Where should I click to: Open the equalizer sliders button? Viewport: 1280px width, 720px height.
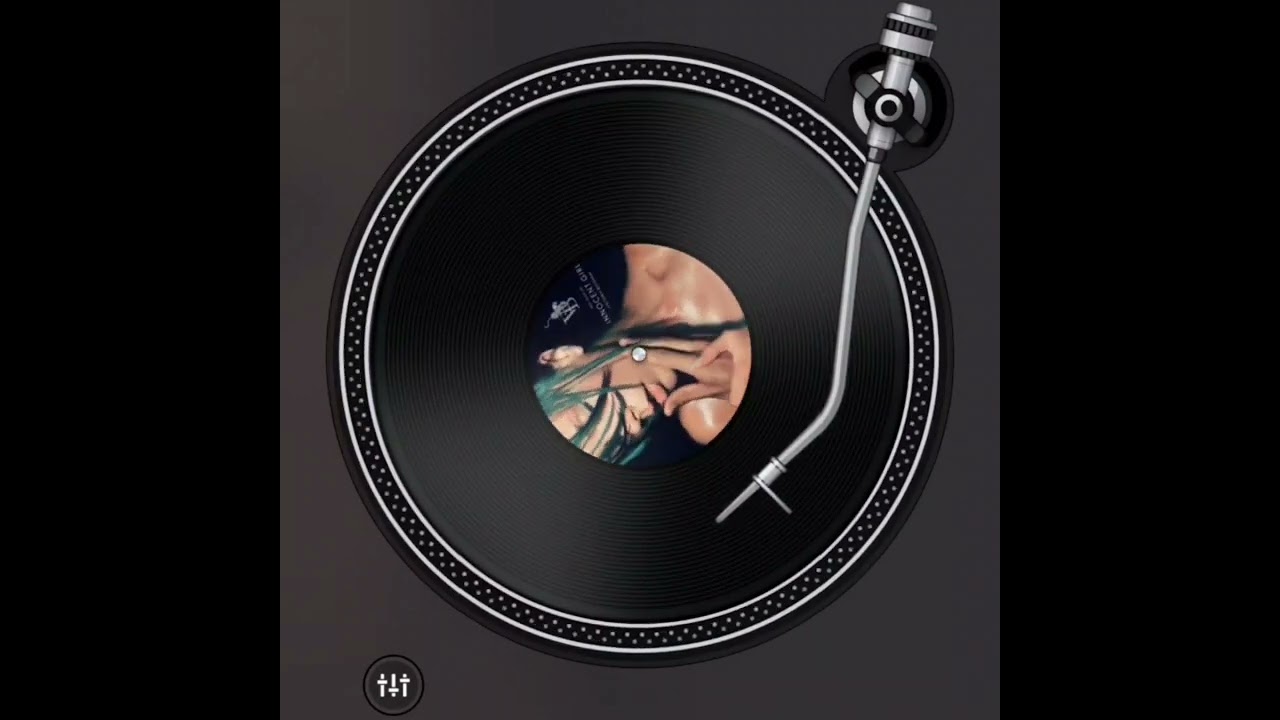click(393, 685)
